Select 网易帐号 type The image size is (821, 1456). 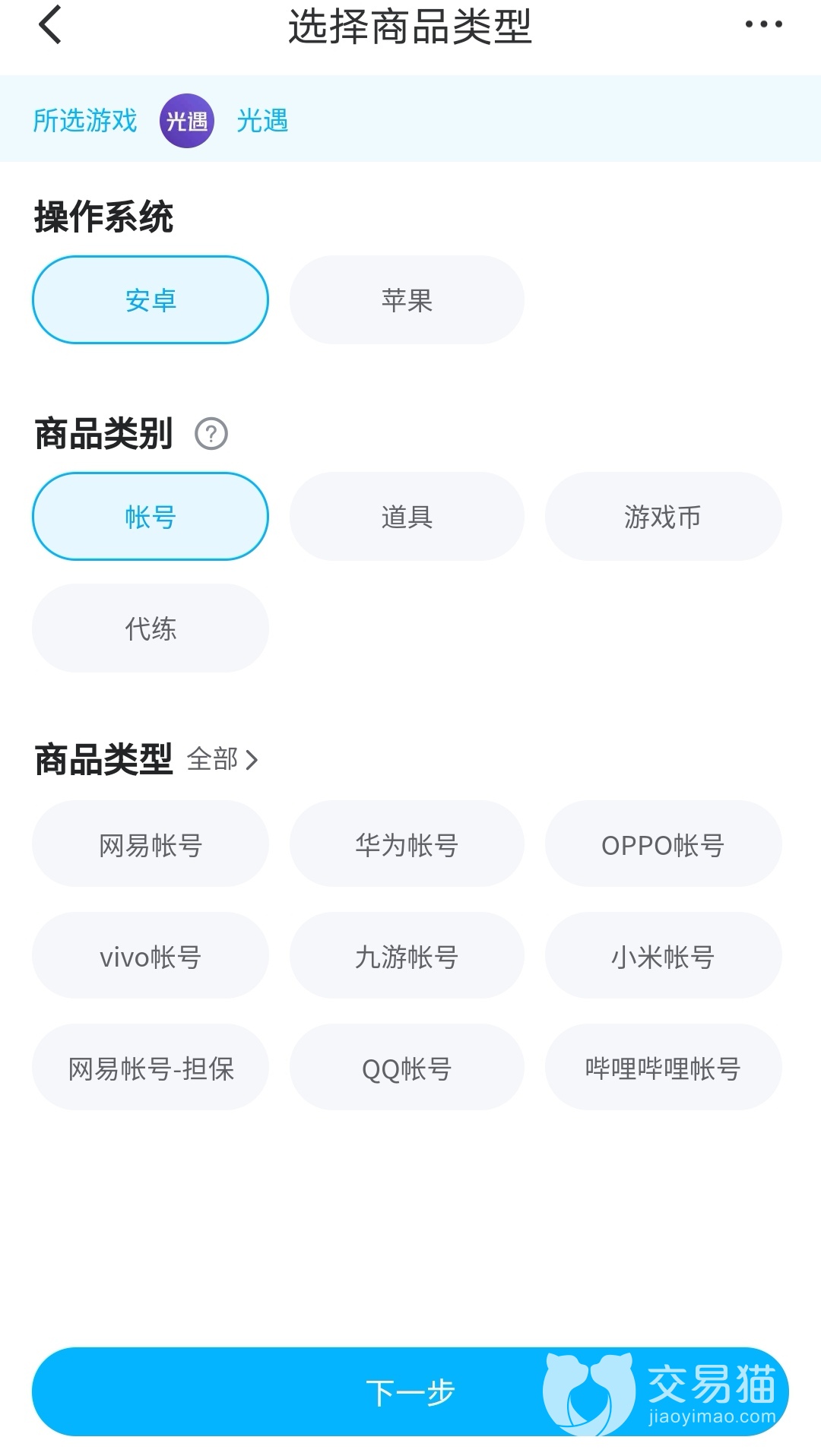(151, 844)
